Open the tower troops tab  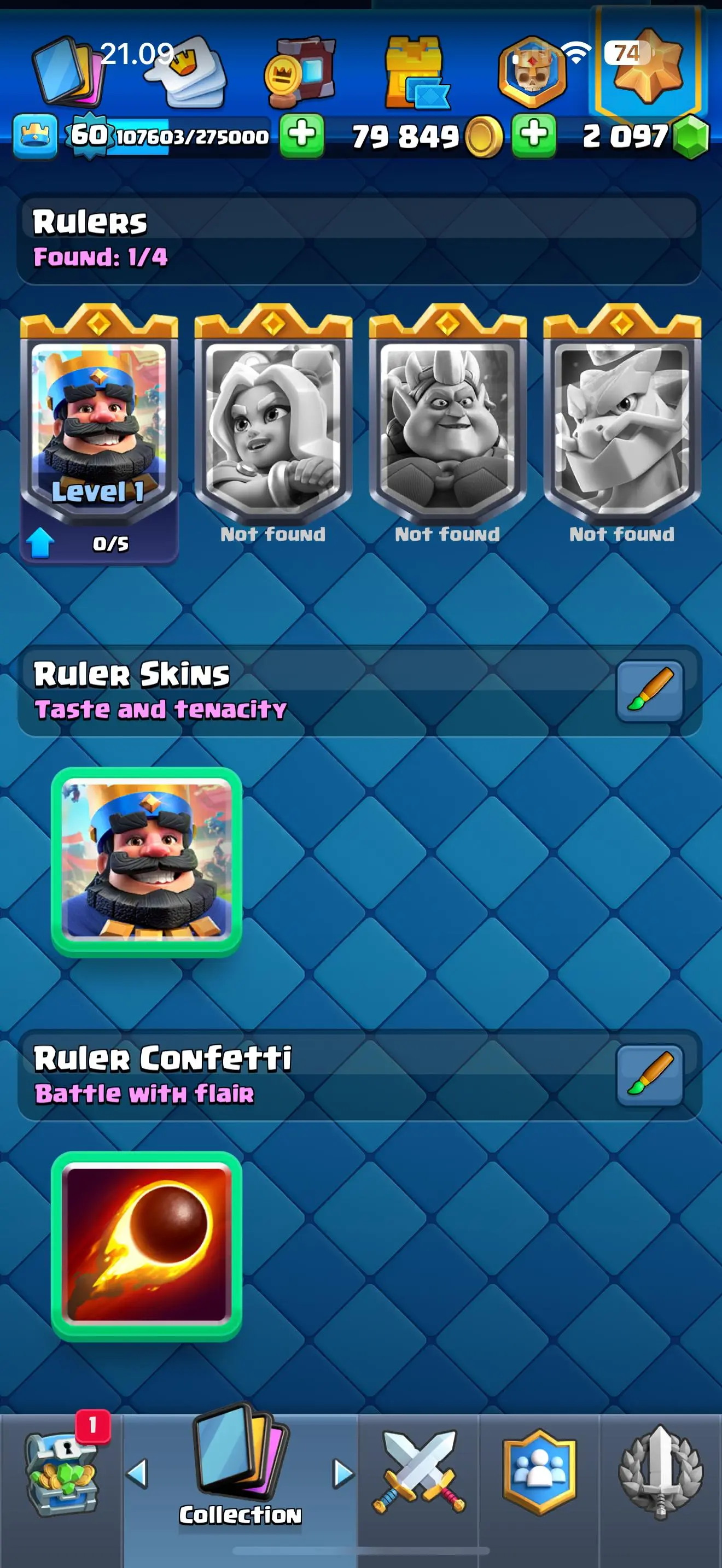pos(415,72)
